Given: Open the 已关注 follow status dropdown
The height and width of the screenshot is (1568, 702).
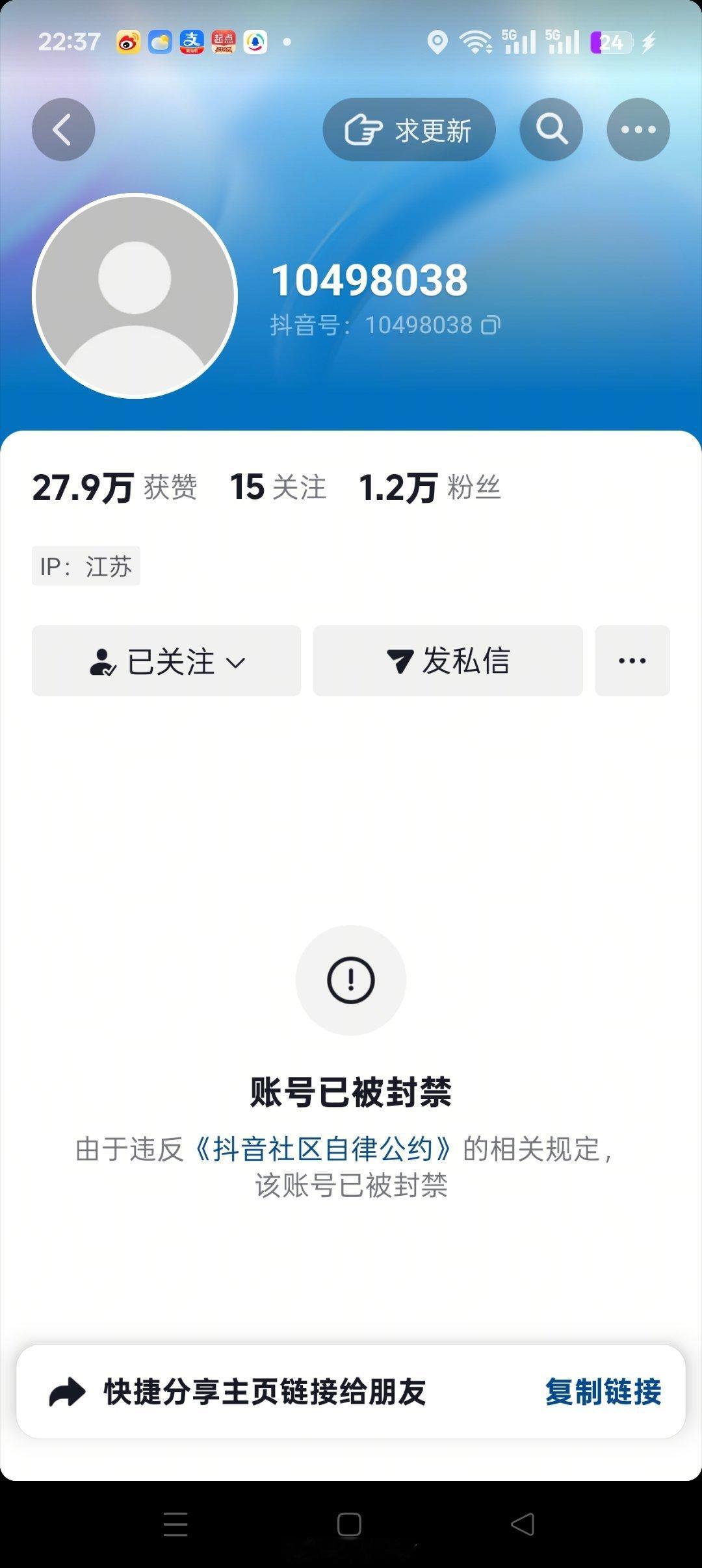Looking at the screenshot, I should pyautogui.click(x=166, y=660).
